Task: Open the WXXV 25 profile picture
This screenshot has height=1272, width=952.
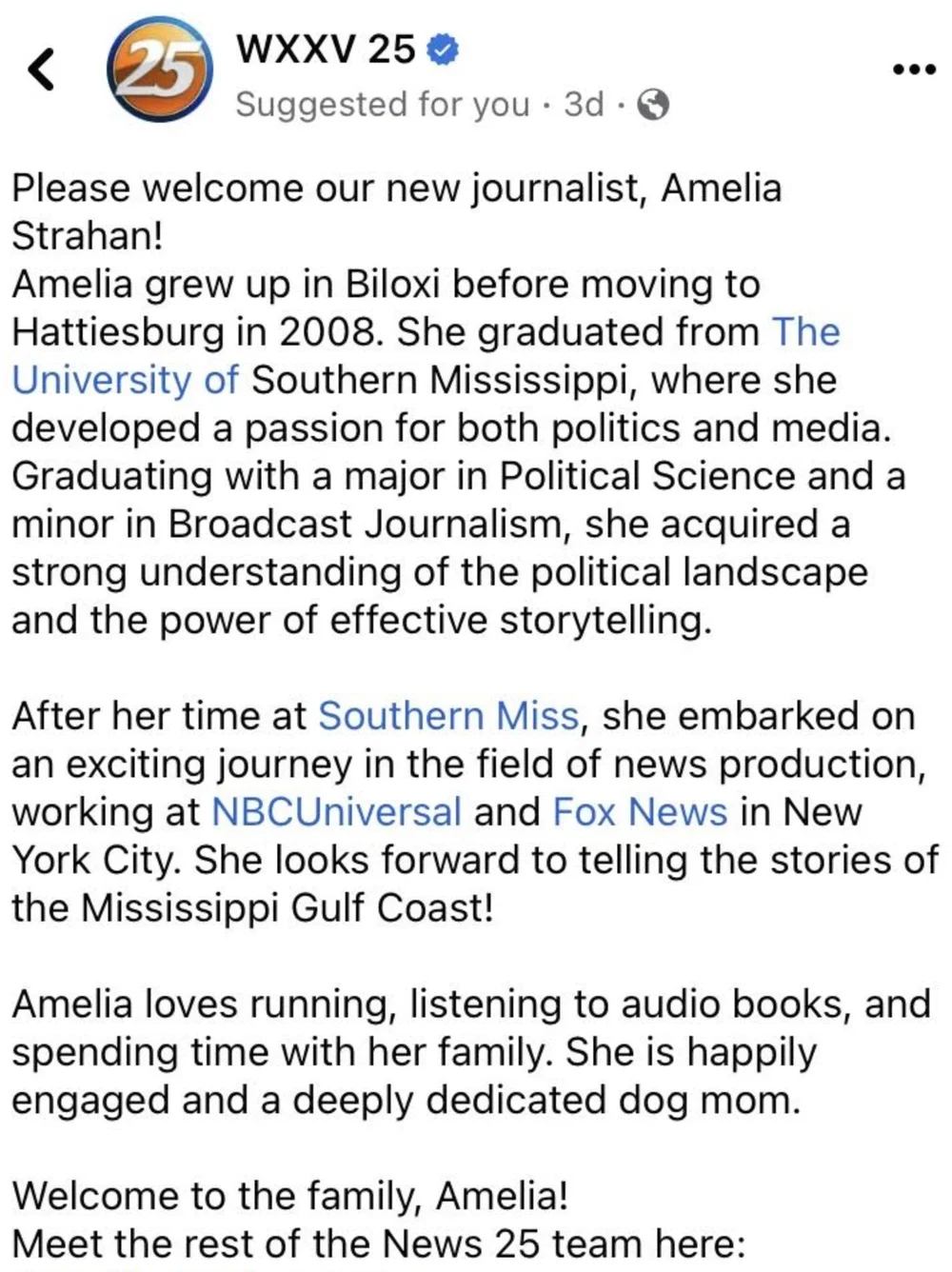Action: (159, 69)
